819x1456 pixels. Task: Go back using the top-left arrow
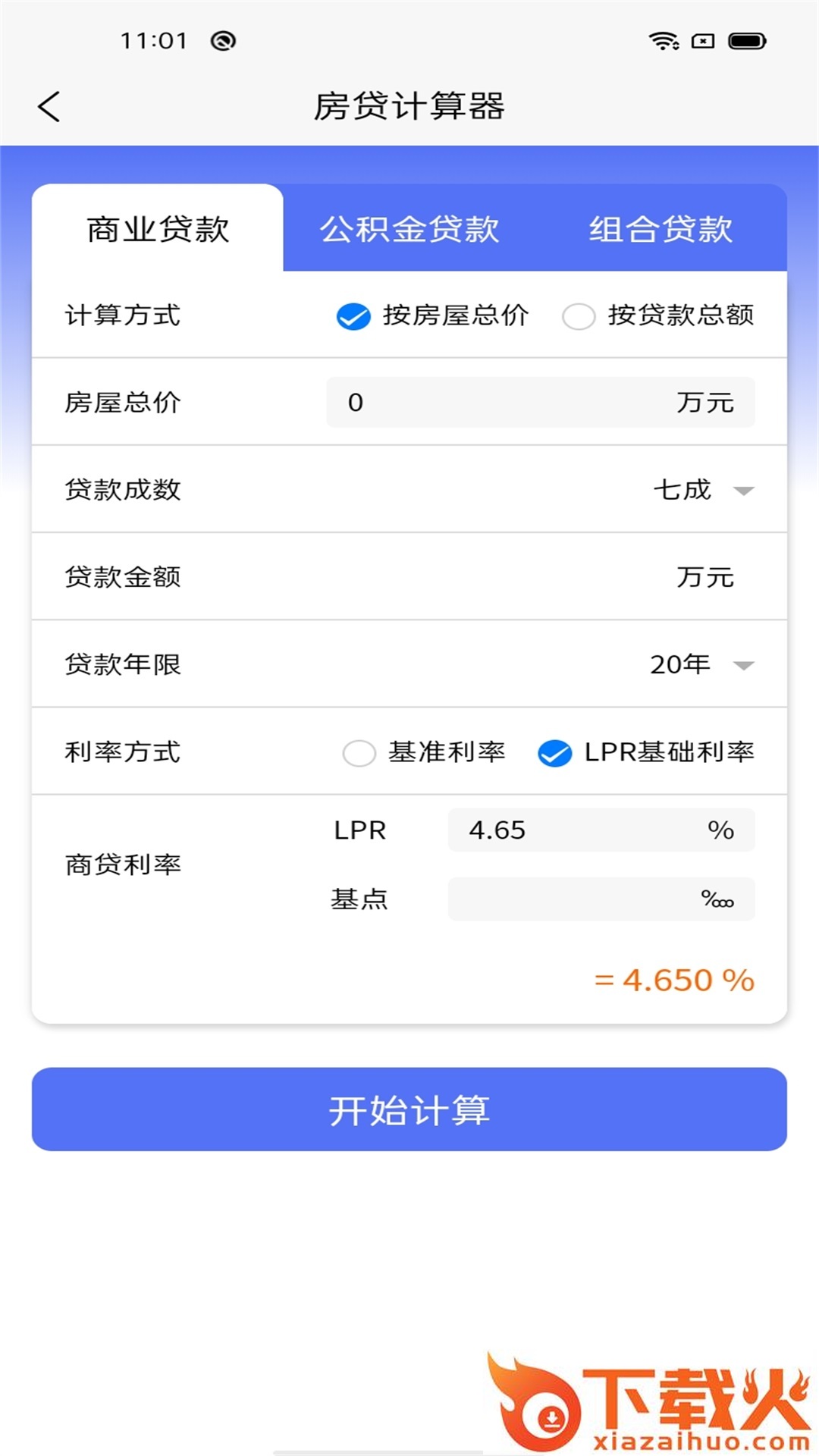[49, 106]
